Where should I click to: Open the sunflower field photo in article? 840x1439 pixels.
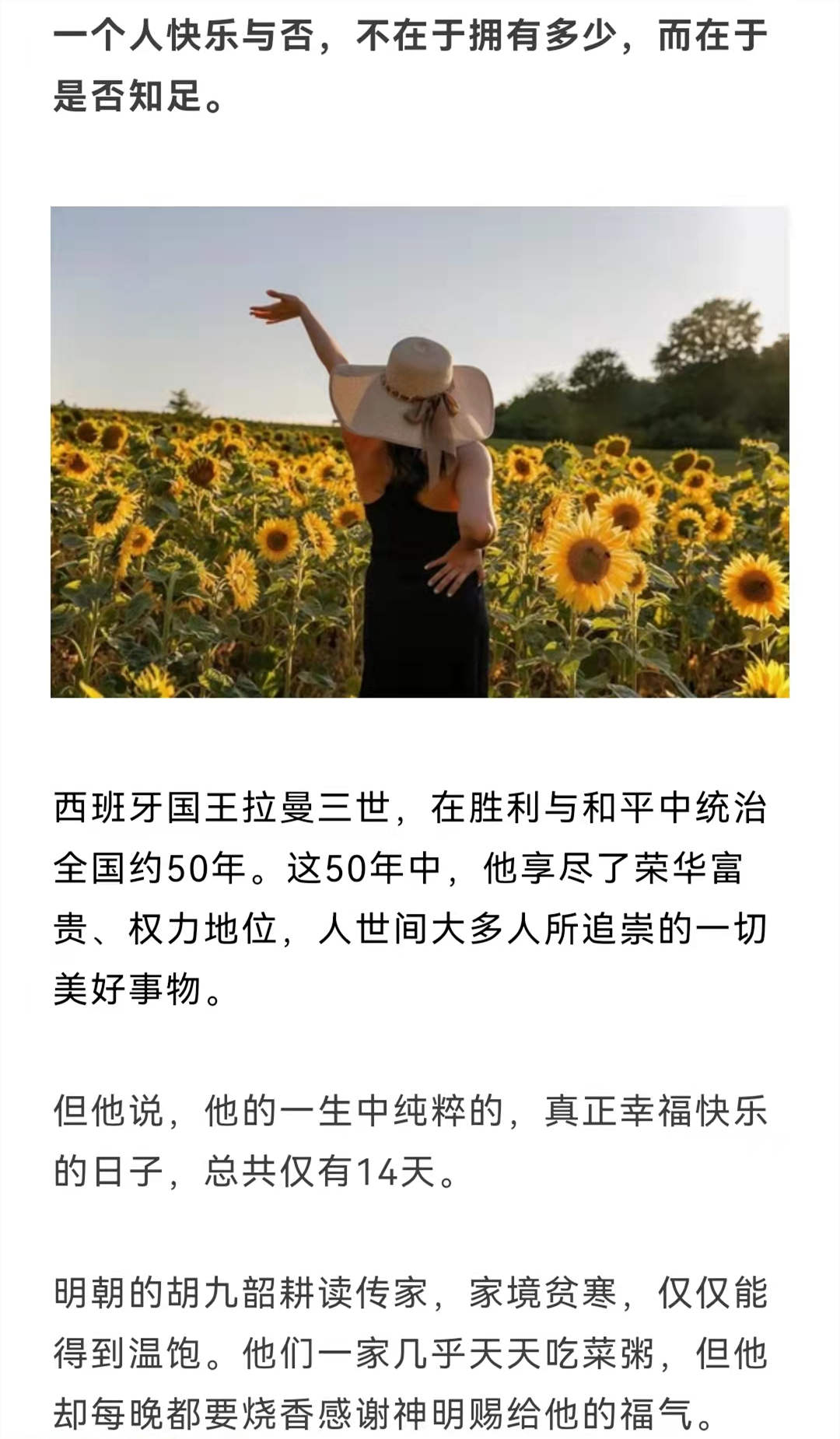pos(420,451)
